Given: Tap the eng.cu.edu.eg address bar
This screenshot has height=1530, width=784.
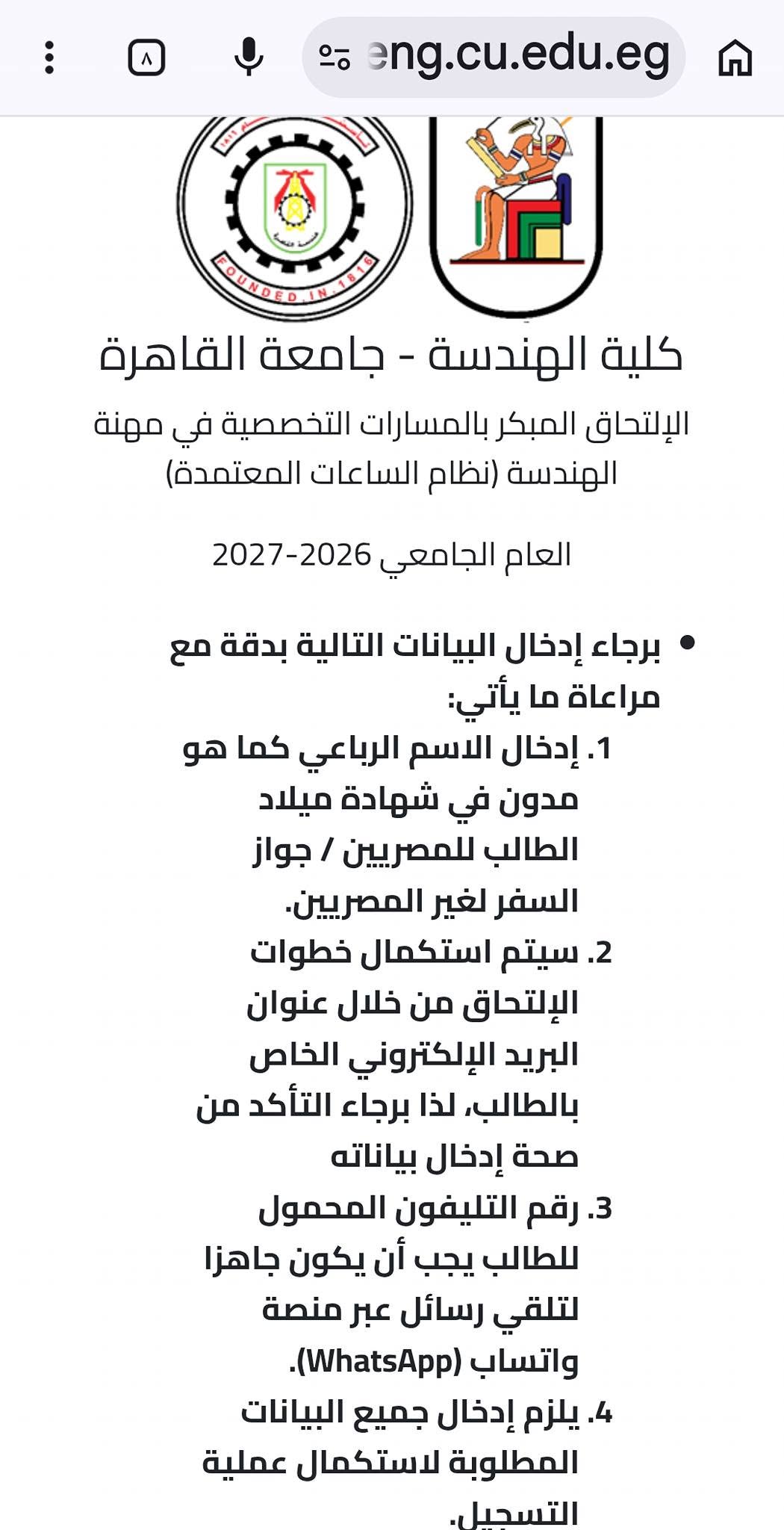Looking at the screenshot, I should (x=494, y=58).
